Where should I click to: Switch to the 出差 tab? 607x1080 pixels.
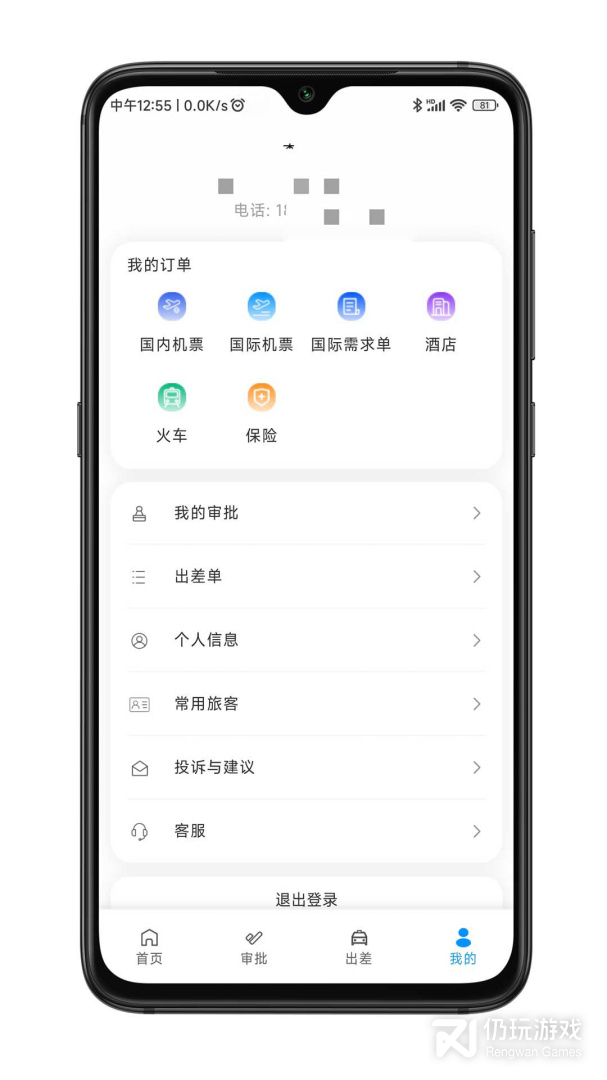click(358, 946)
